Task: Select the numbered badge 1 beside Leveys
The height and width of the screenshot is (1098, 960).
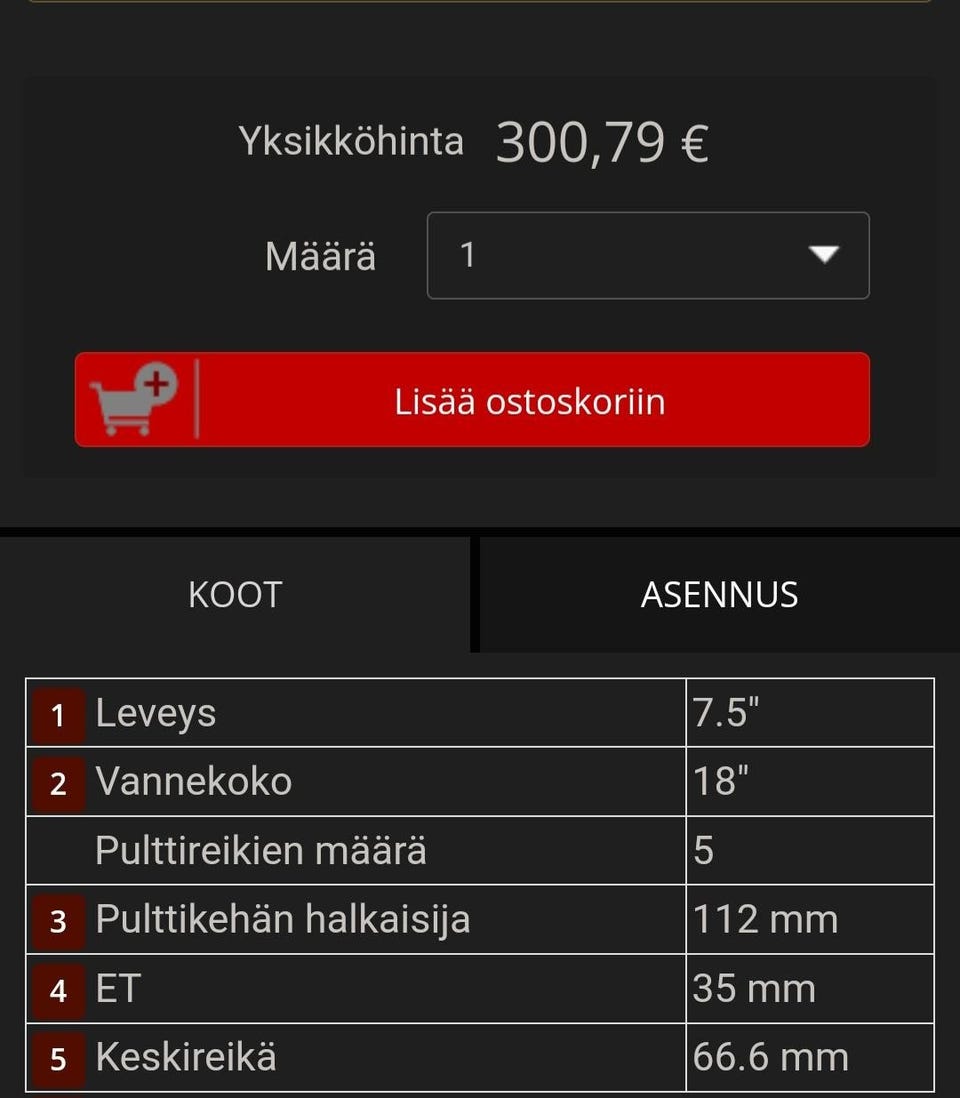Action: coord(57,714)
